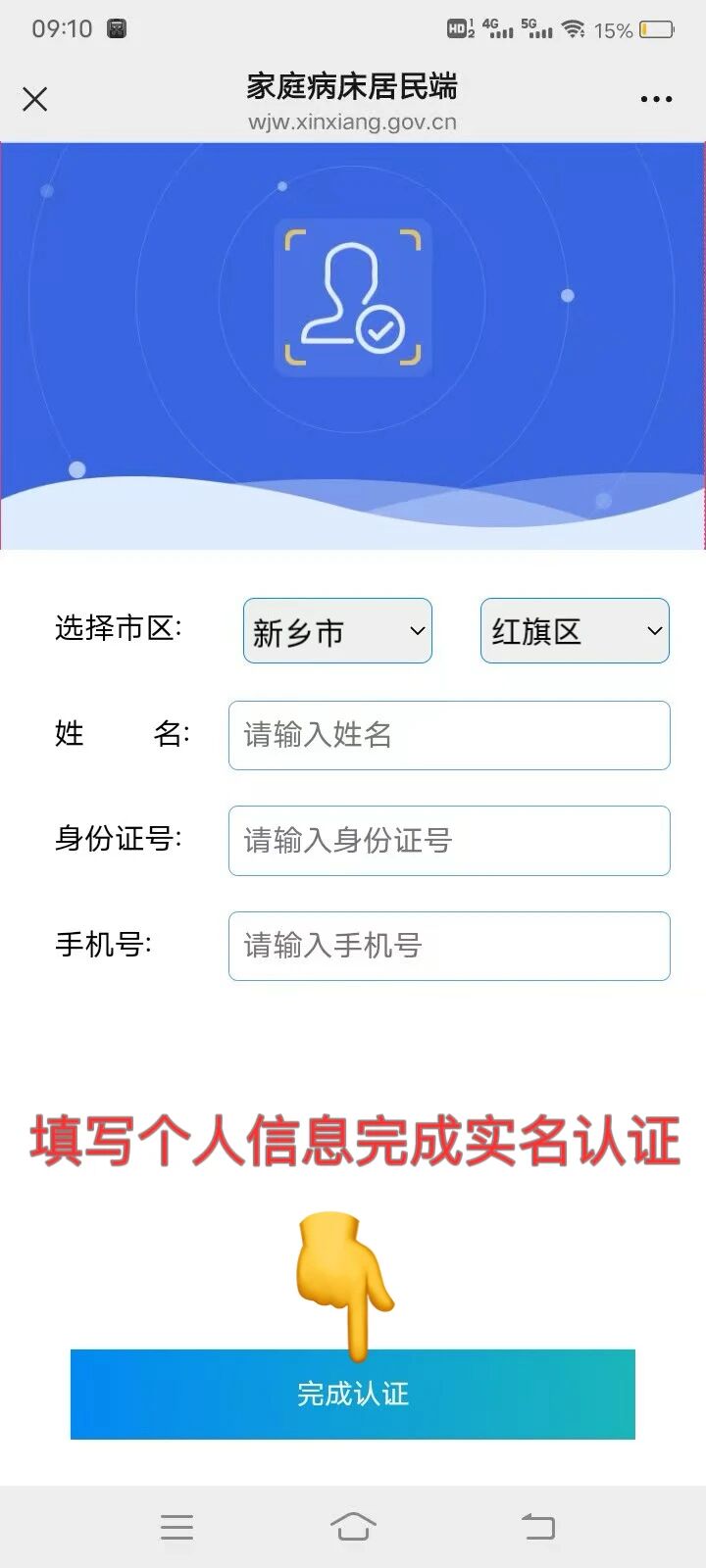This screenshot has width=706, height=1568.
Task: Expand the 新乡市 city dropdown
Action: 337,631
